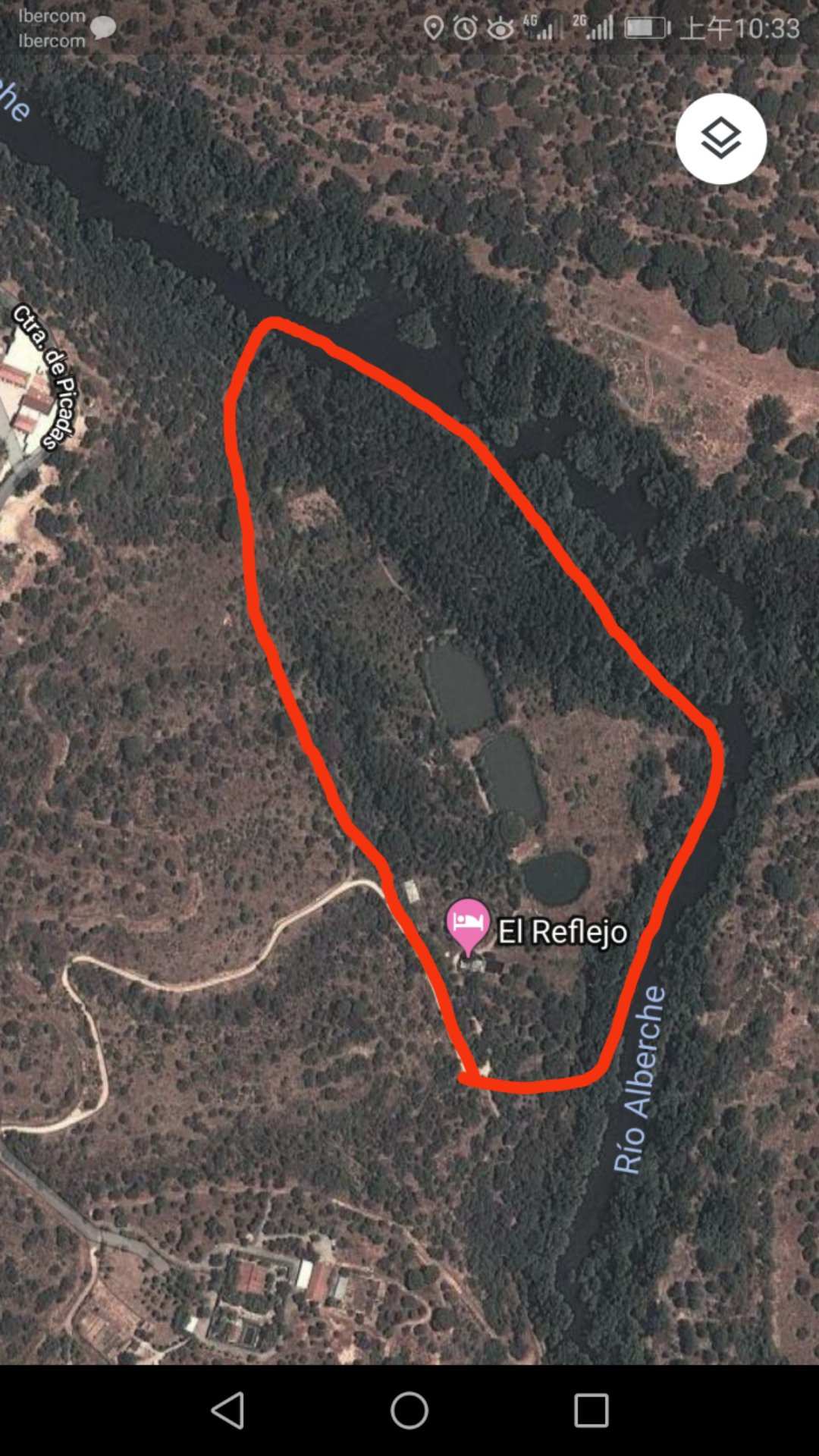819x1456 pixels.
Task: Tap the El Reflejo lodging pin
Action: point(468,924)
